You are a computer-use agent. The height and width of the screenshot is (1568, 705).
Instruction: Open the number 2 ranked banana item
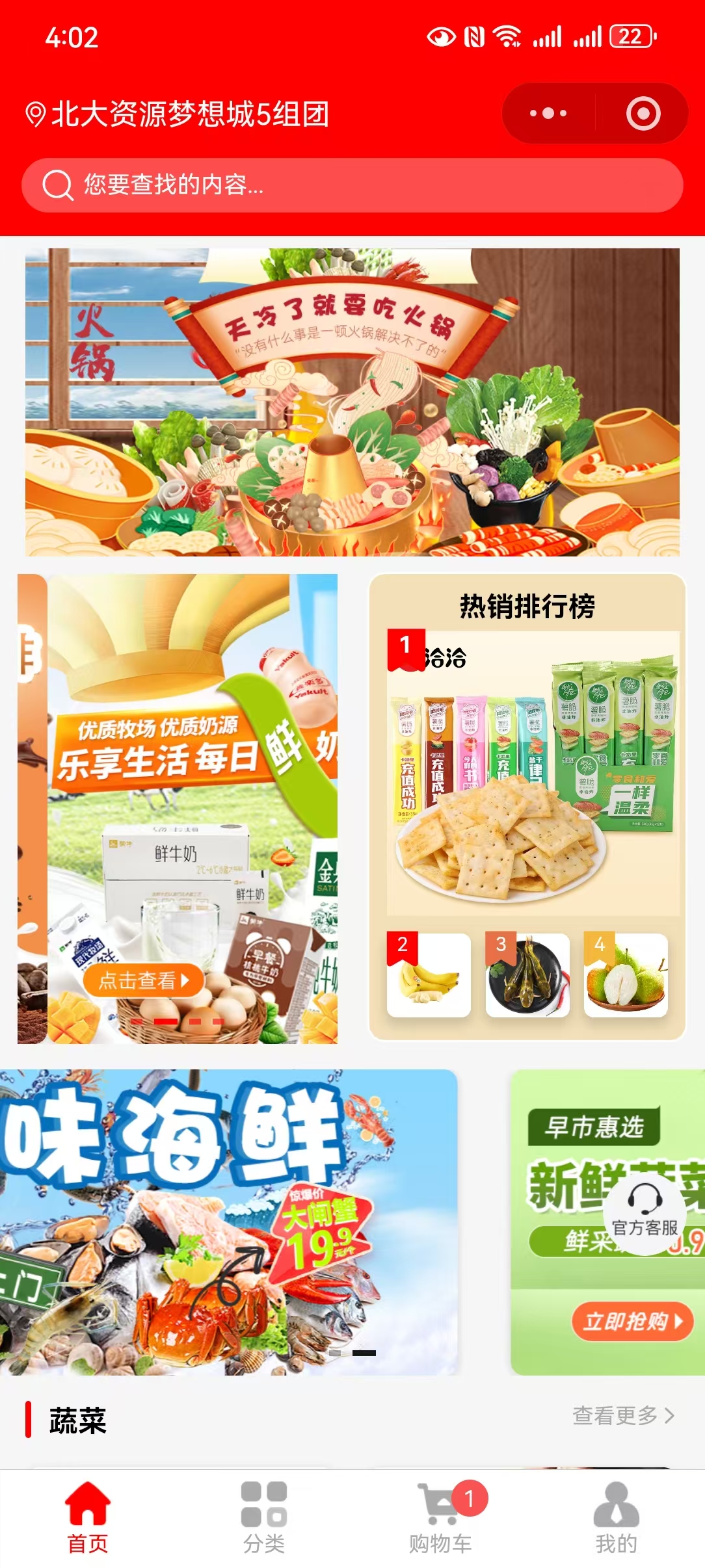pos(429,975)
